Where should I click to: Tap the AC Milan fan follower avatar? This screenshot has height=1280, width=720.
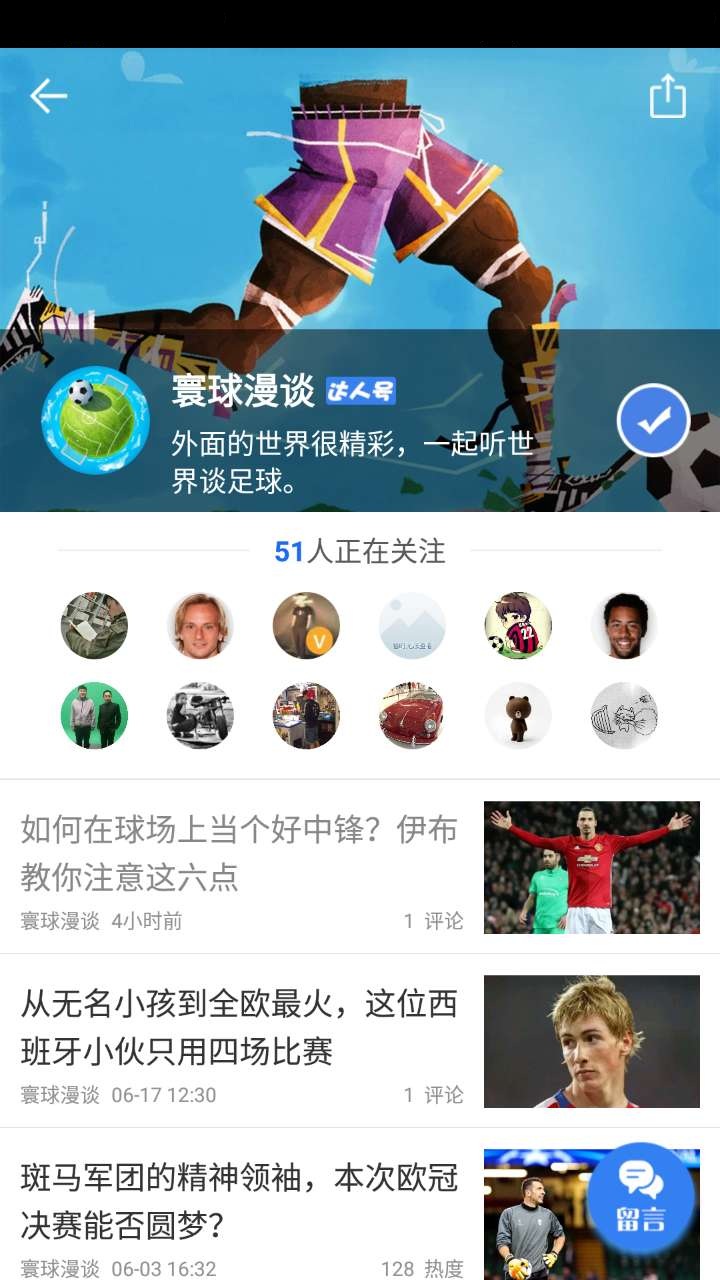[518, 625]
